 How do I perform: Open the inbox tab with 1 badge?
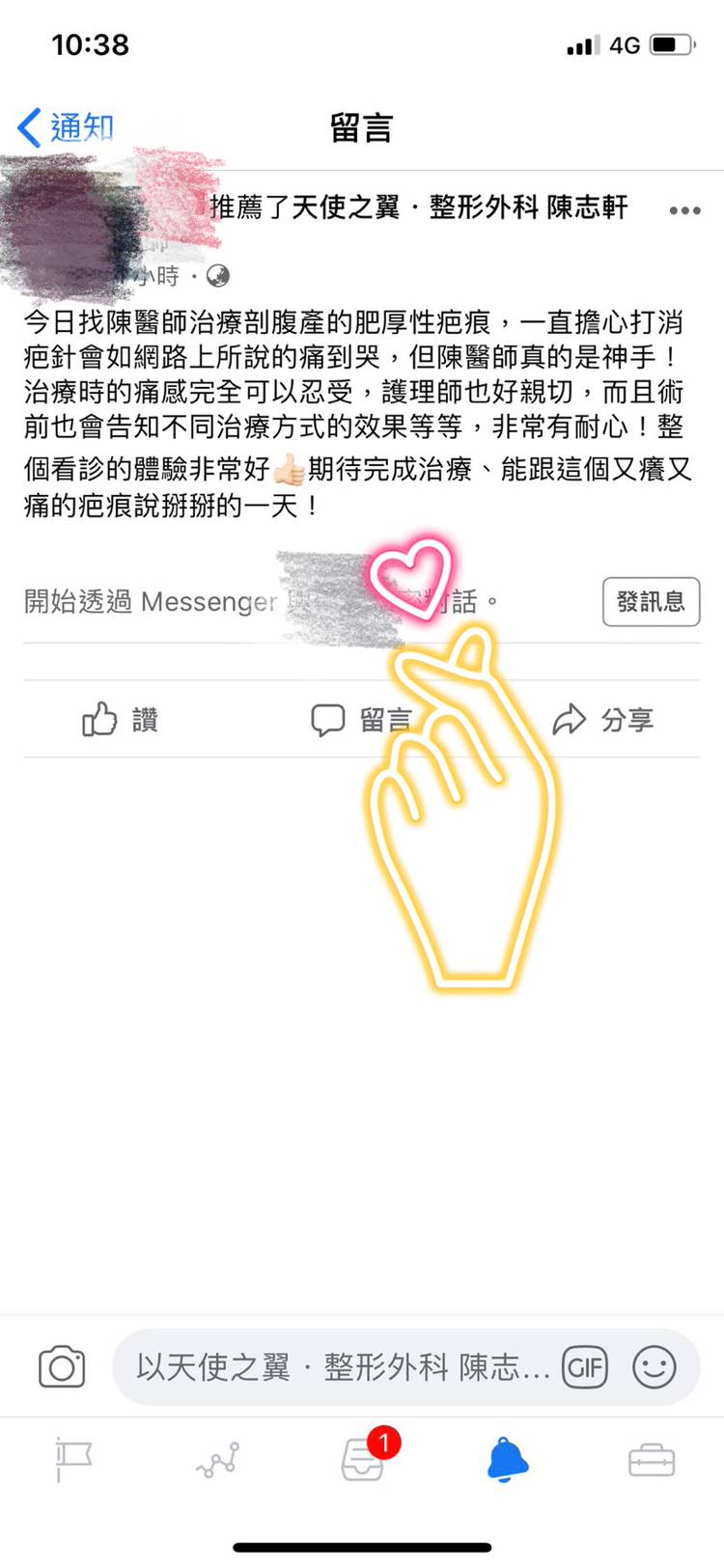click(363, 1459)
